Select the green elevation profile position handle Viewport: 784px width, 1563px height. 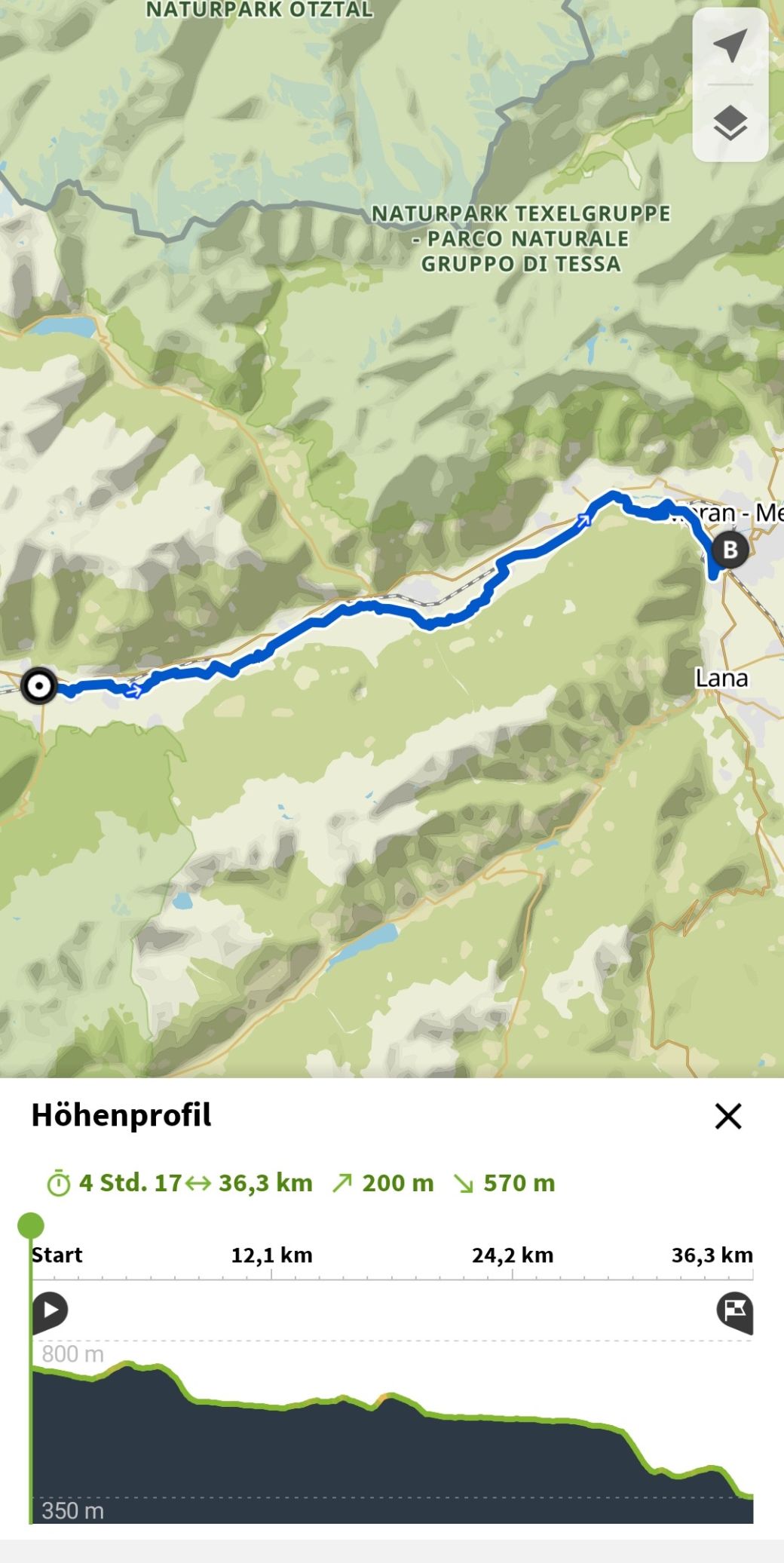tap(31, 1225)
